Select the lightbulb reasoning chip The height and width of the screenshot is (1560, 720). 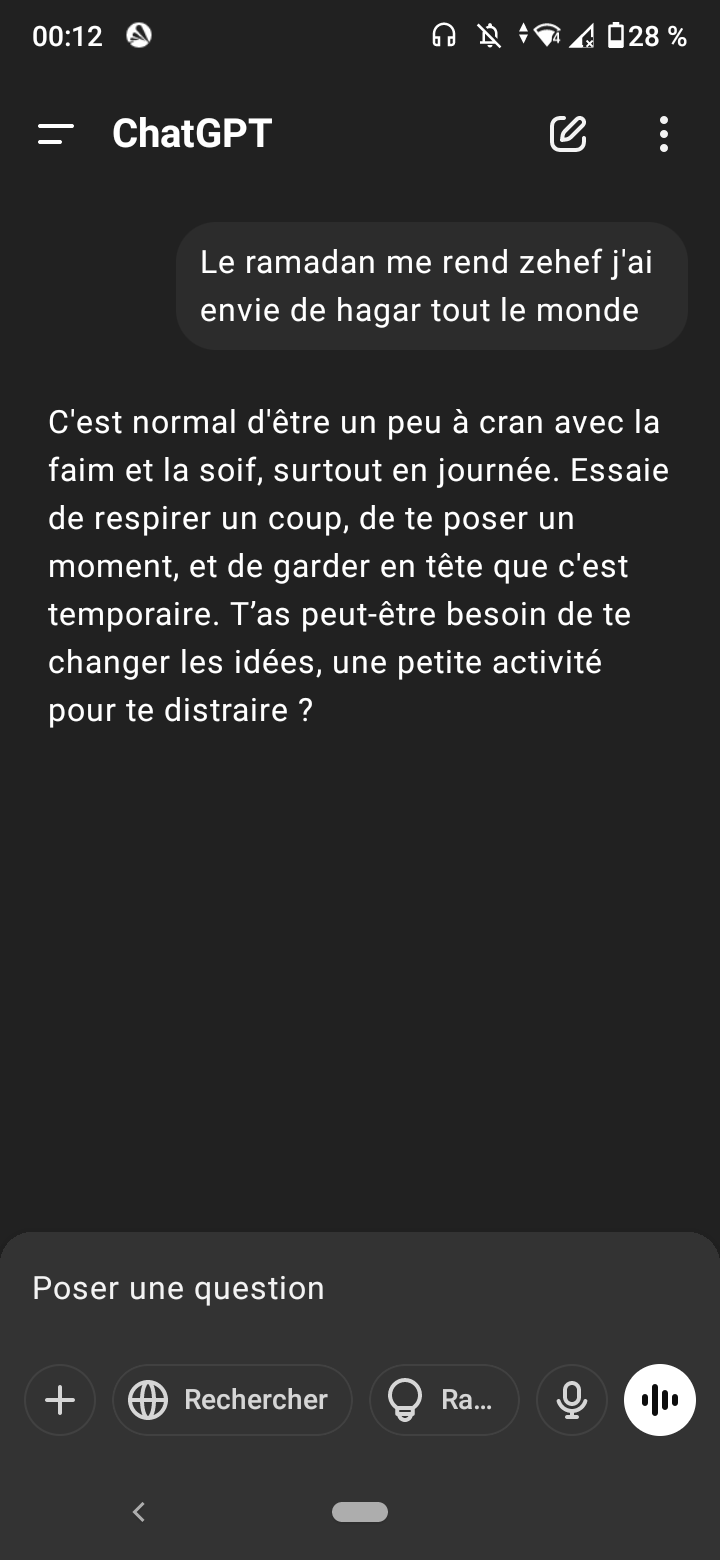pyautogui.click(x=444, y=1400)
